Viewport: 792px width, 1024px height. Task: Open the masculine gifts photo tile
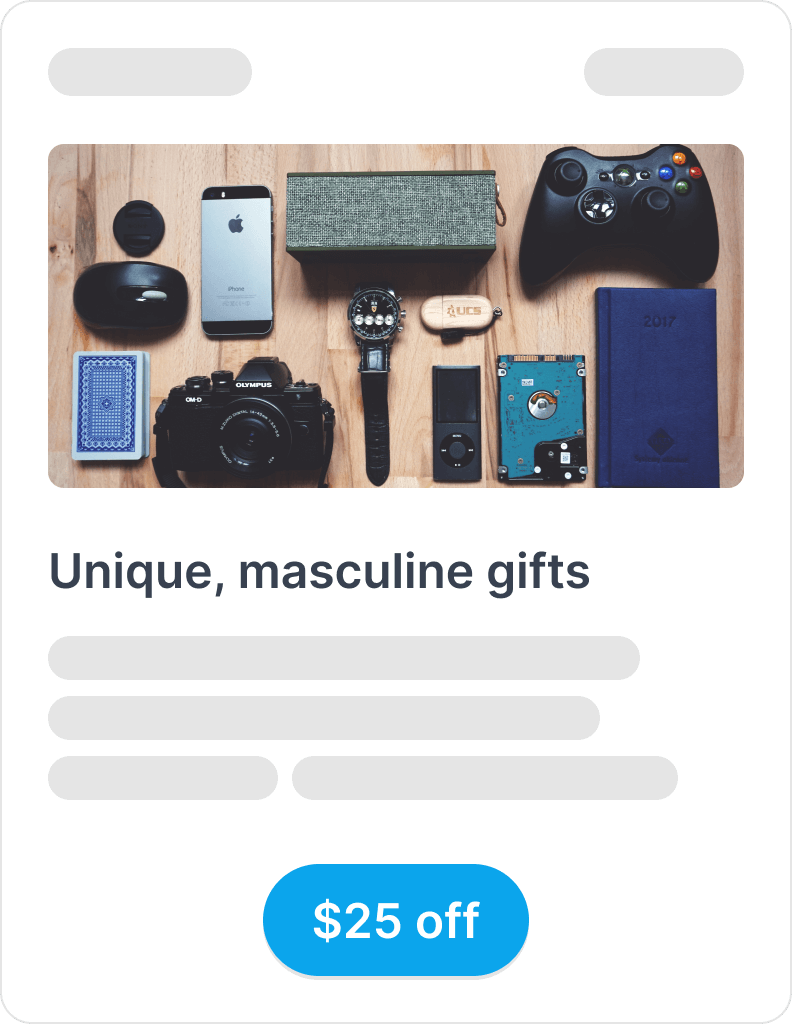[396, 316]
